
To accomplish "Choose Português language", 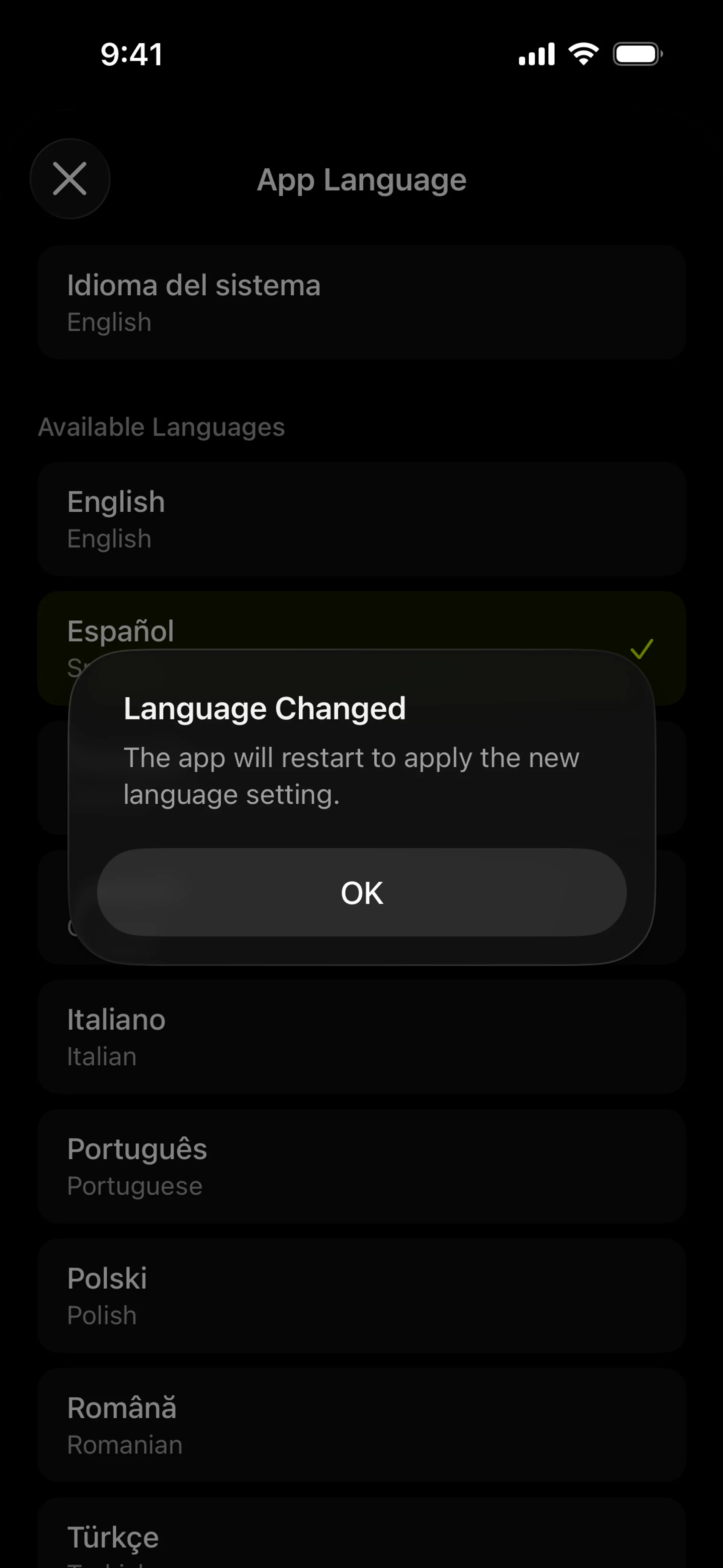I will [361, 1166].
